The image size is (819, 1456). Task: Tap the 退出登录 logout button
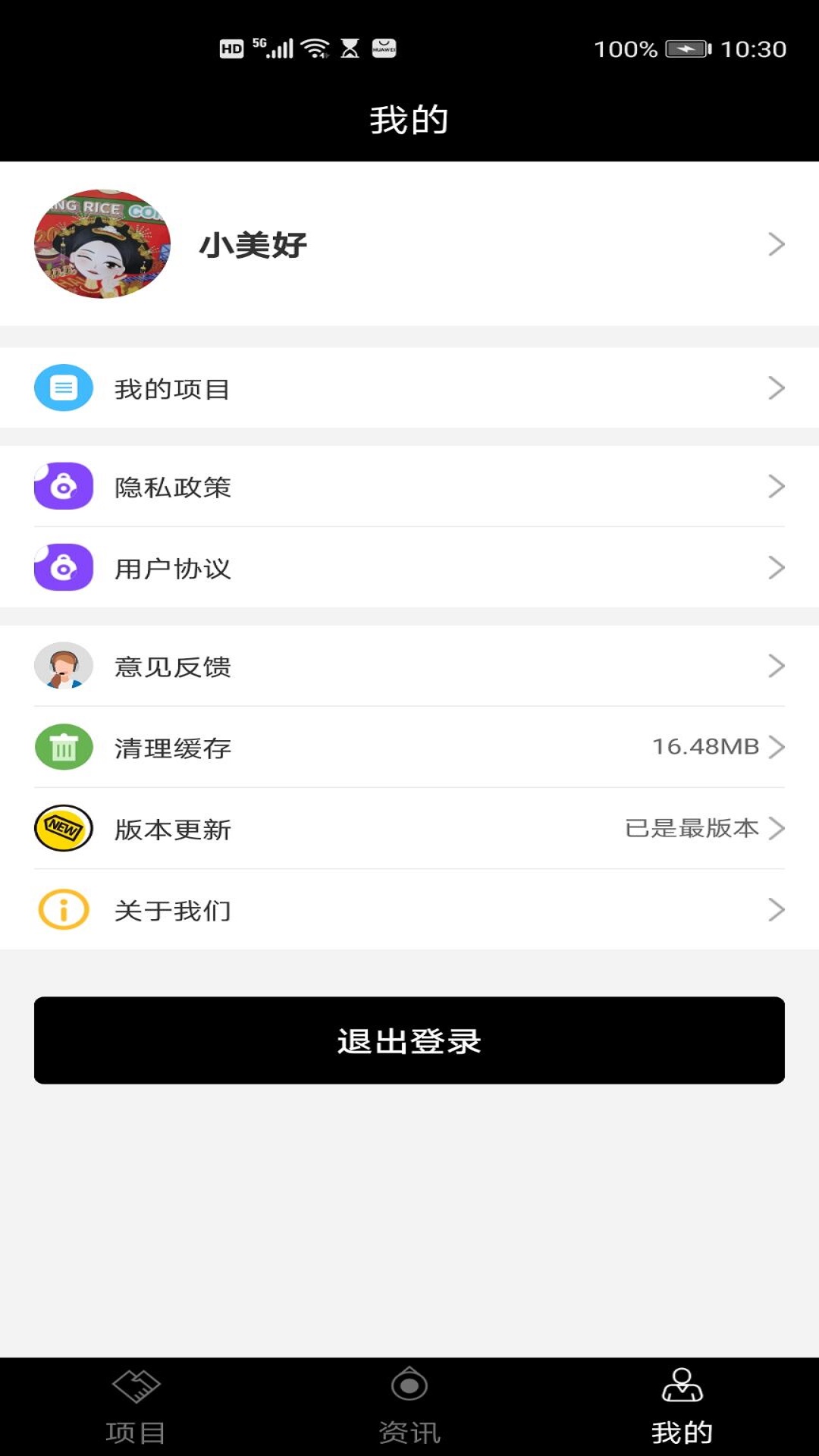(409, 1040)
